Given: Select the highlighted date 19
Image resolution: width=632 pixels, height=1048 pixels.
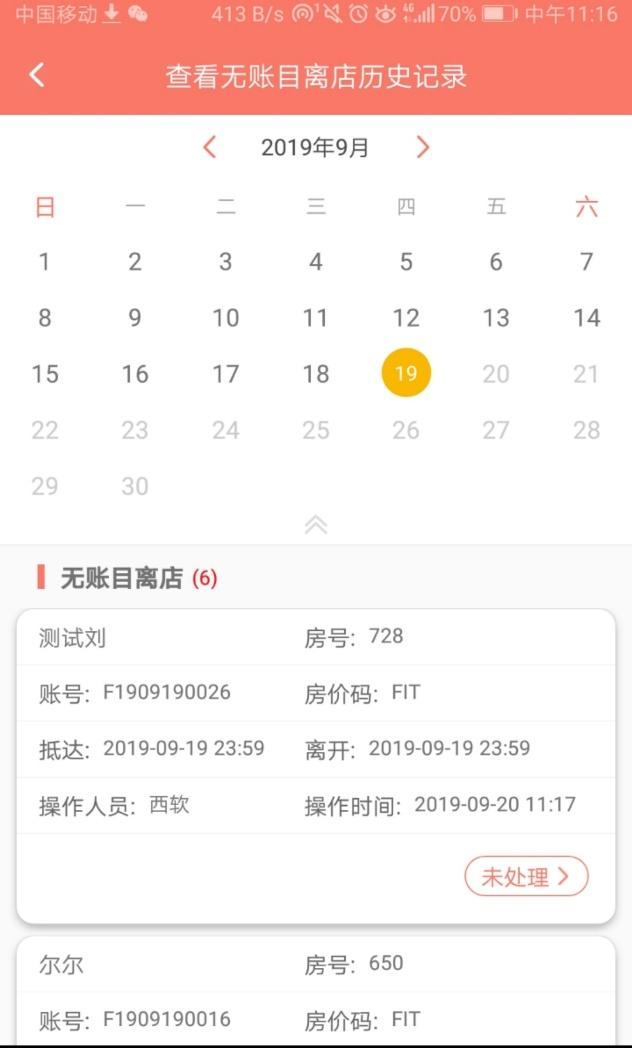Looking at the screenshot, I should (x=406, y=374).
